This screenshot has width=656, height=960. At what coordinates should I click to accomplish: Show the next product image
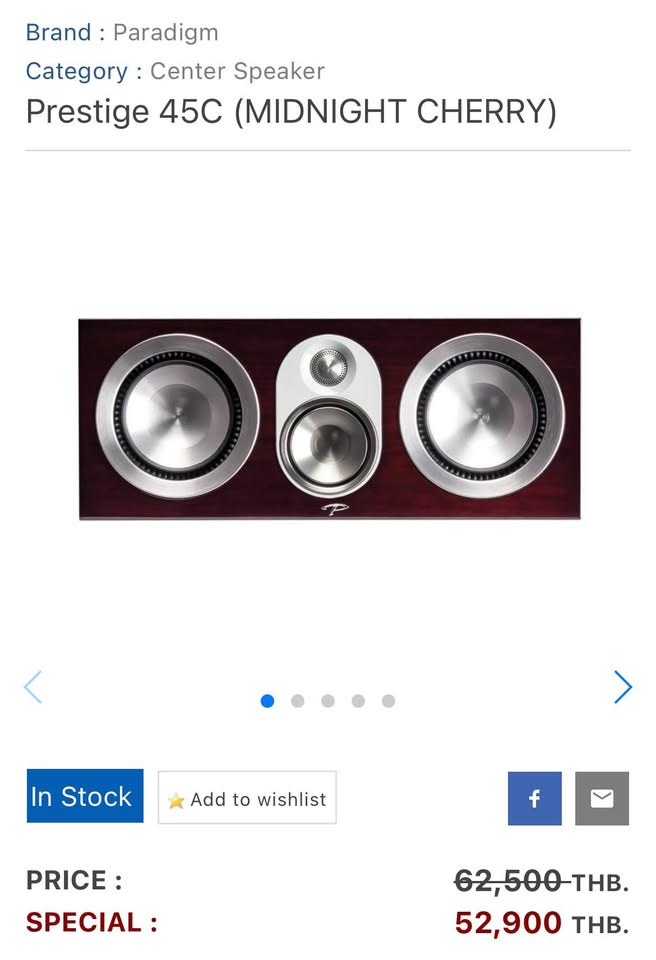(x=622, y=687)
